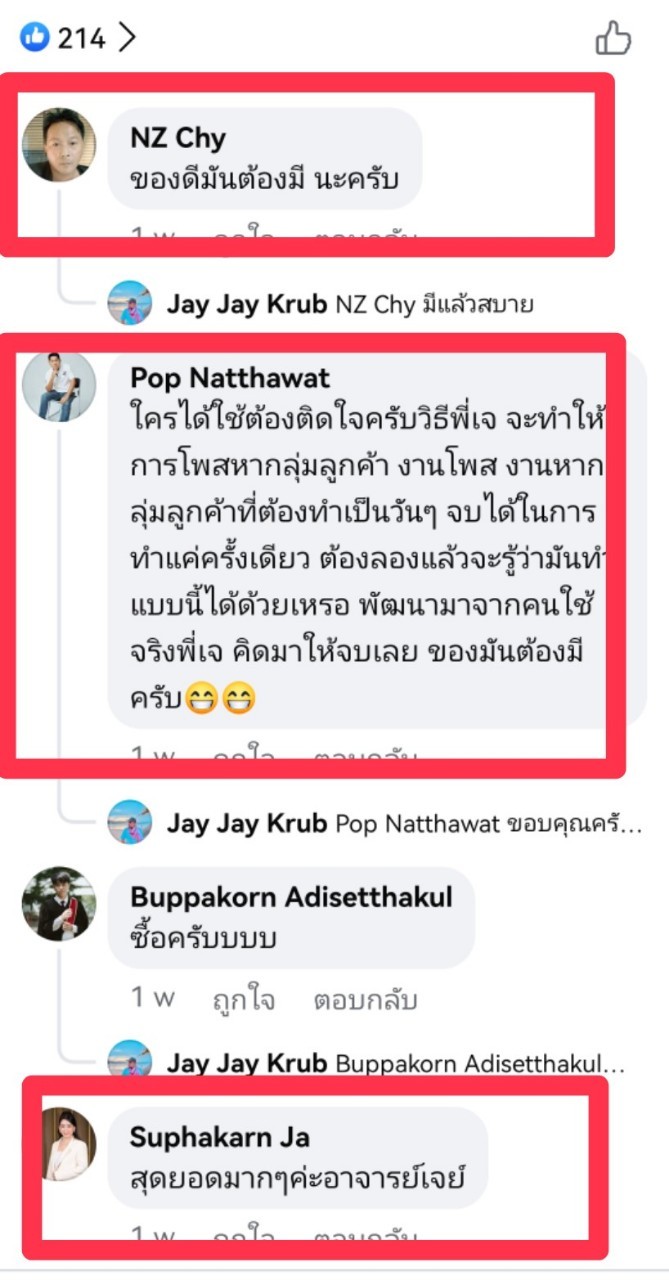Open NZ Chy's profile picture

59,145
